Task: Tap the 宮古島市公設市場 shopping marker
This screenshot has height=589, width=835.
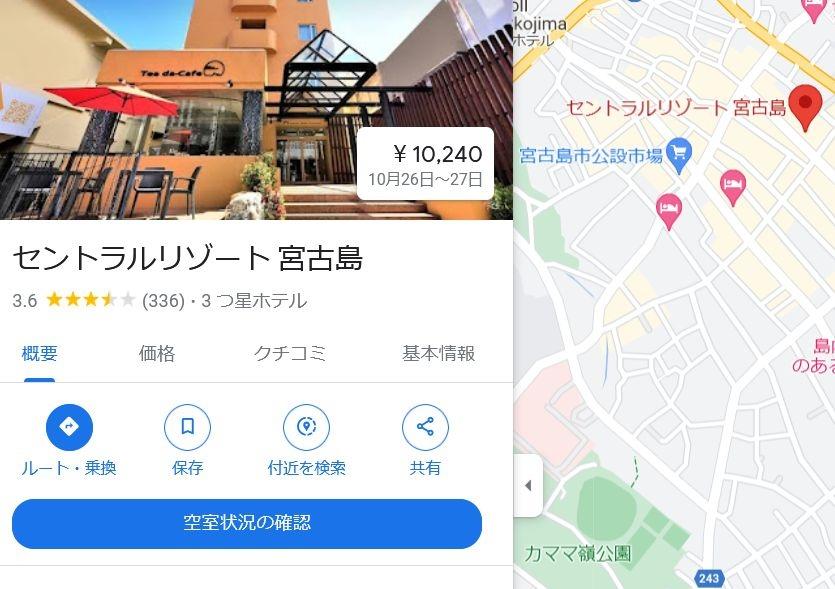Action: coord(680,154)
